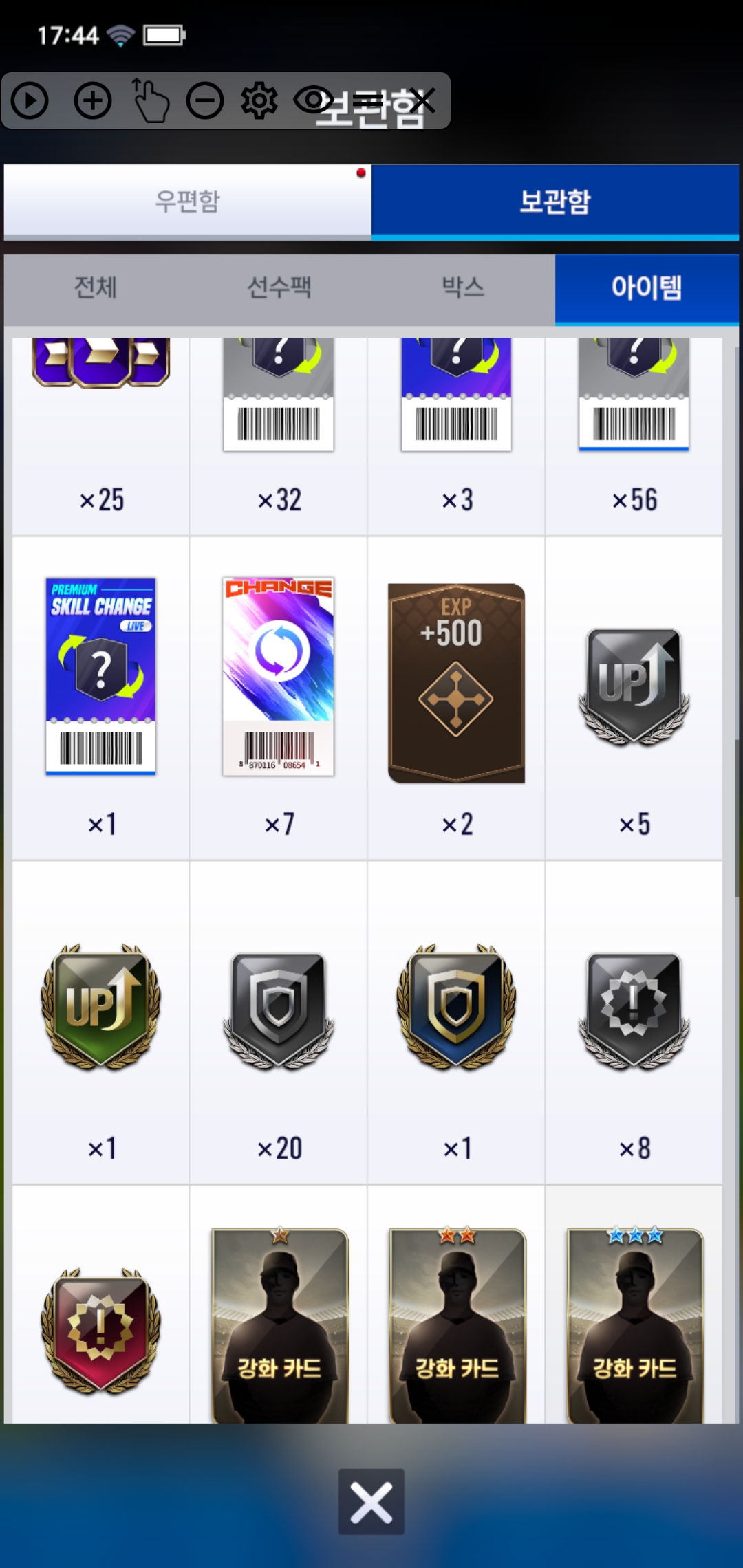Open the two-star 강화 카드

[456, 1324]
